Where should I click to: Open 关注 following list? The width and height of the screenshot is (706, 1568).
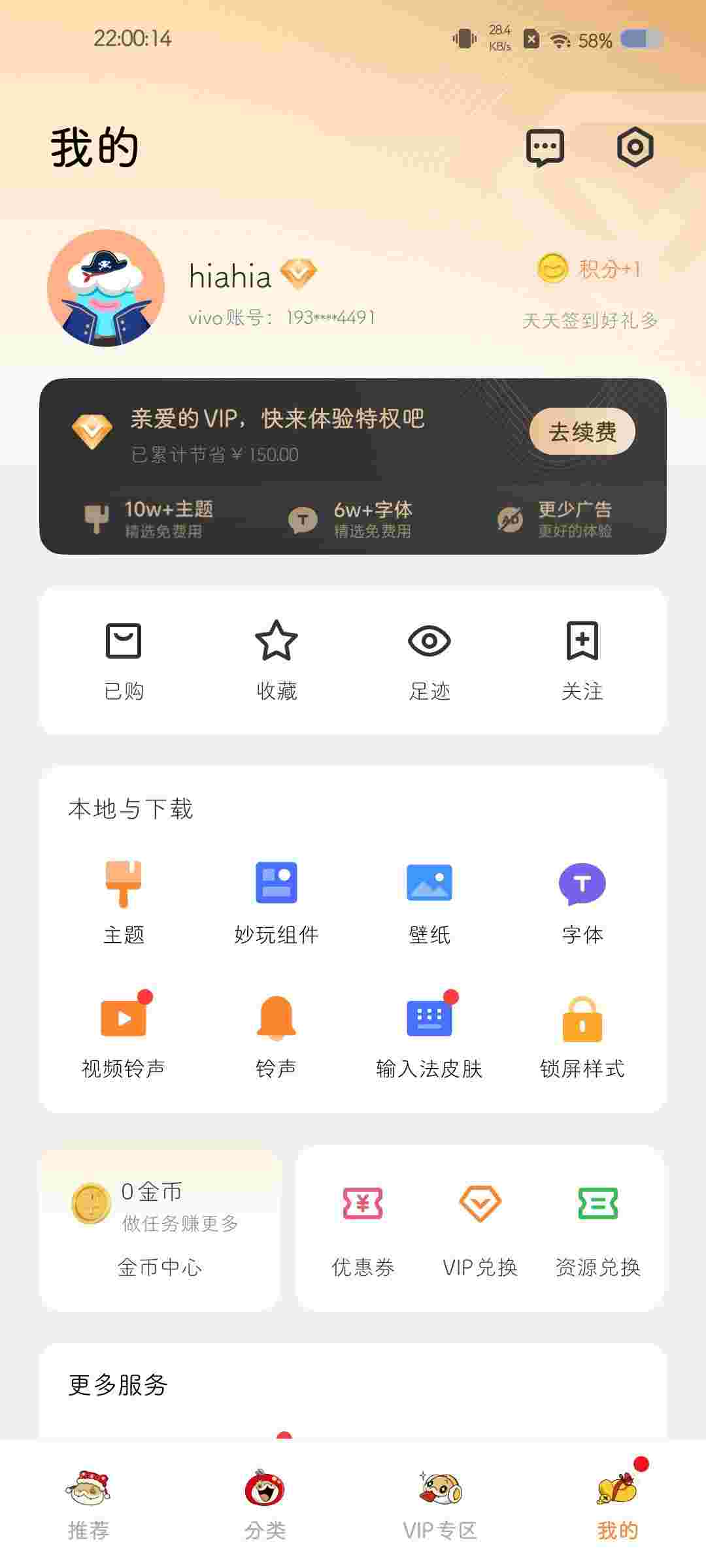pos(582,661)
